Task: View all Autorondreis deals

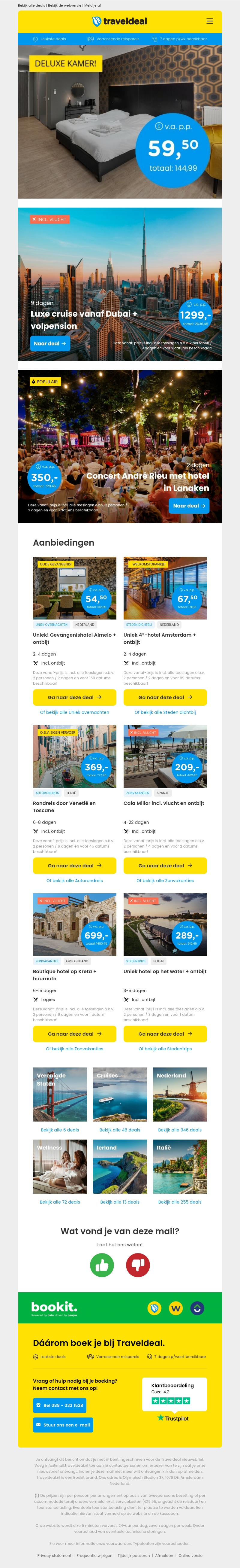Action: [x=74, y=881]
